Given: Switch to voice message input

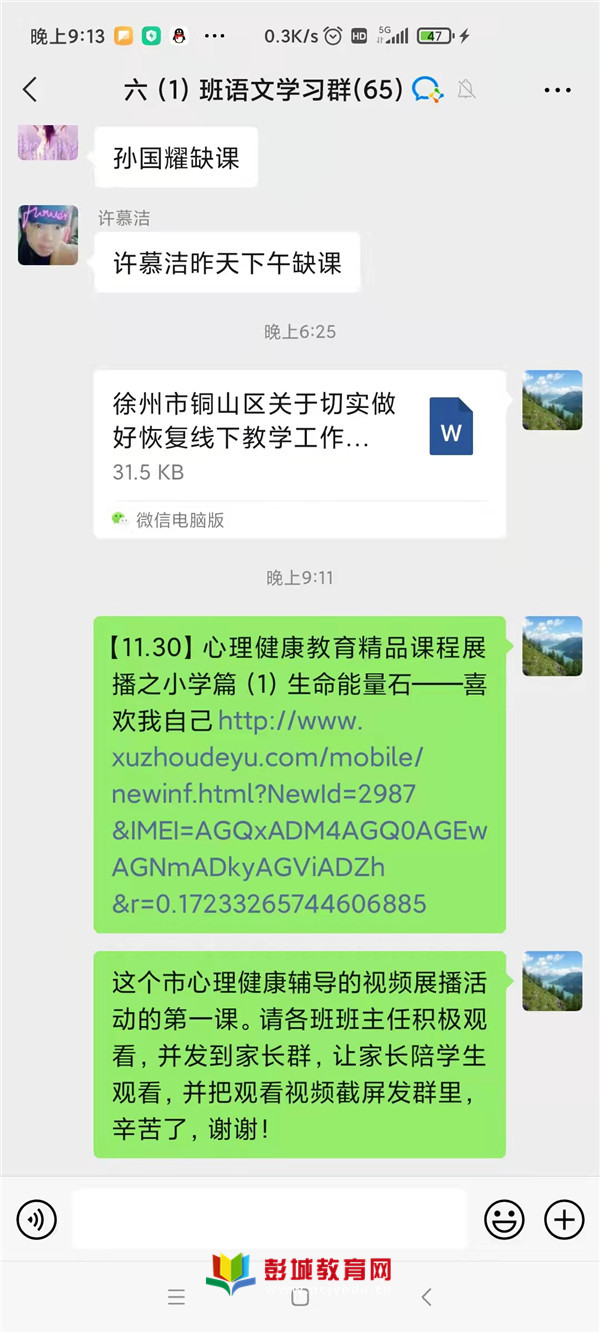Looking at the screenshot, I should pos(37,1219).
